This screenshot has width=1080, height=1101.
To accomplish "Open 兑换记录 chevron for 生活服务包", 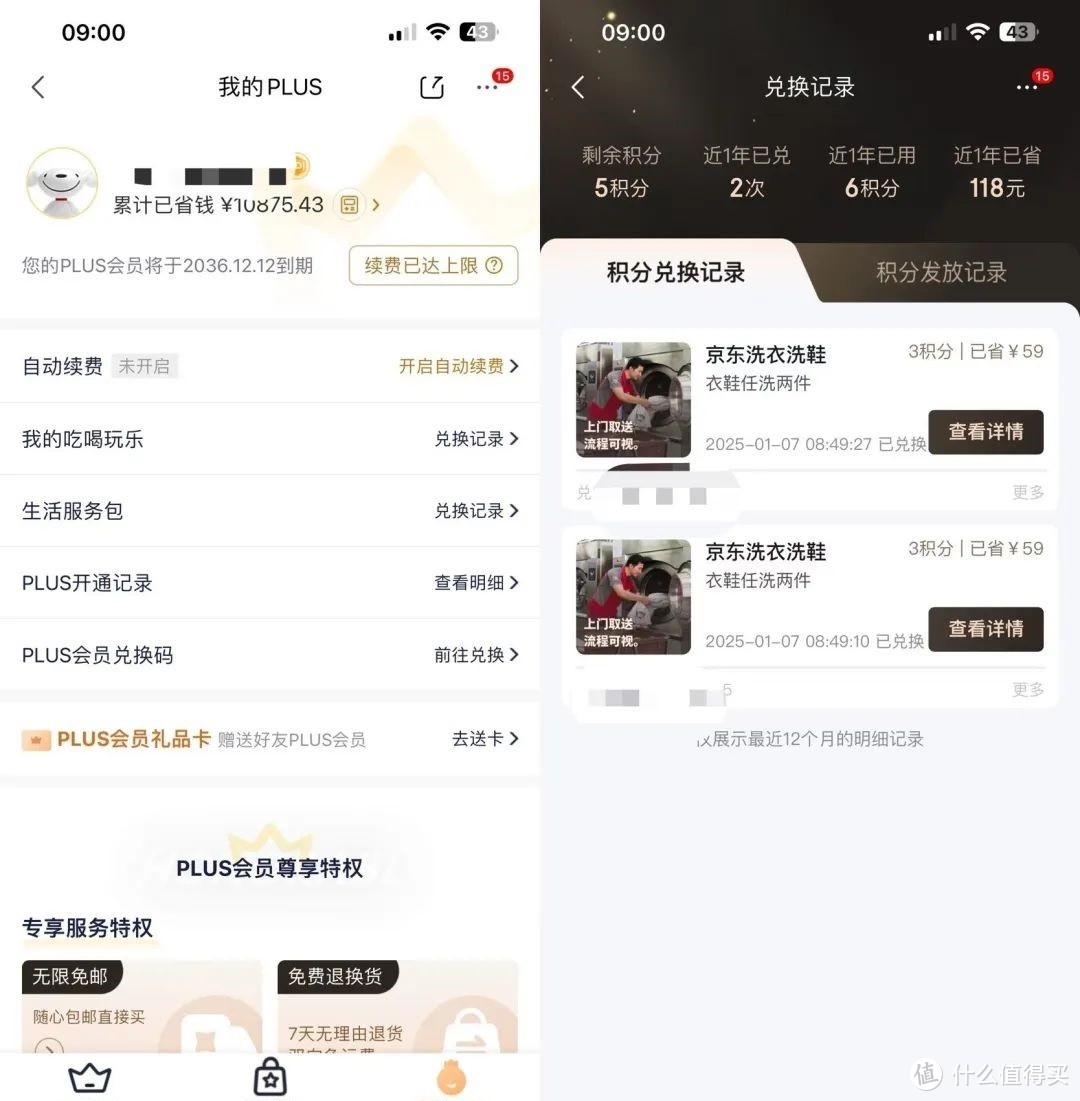I will coord(478,511).
